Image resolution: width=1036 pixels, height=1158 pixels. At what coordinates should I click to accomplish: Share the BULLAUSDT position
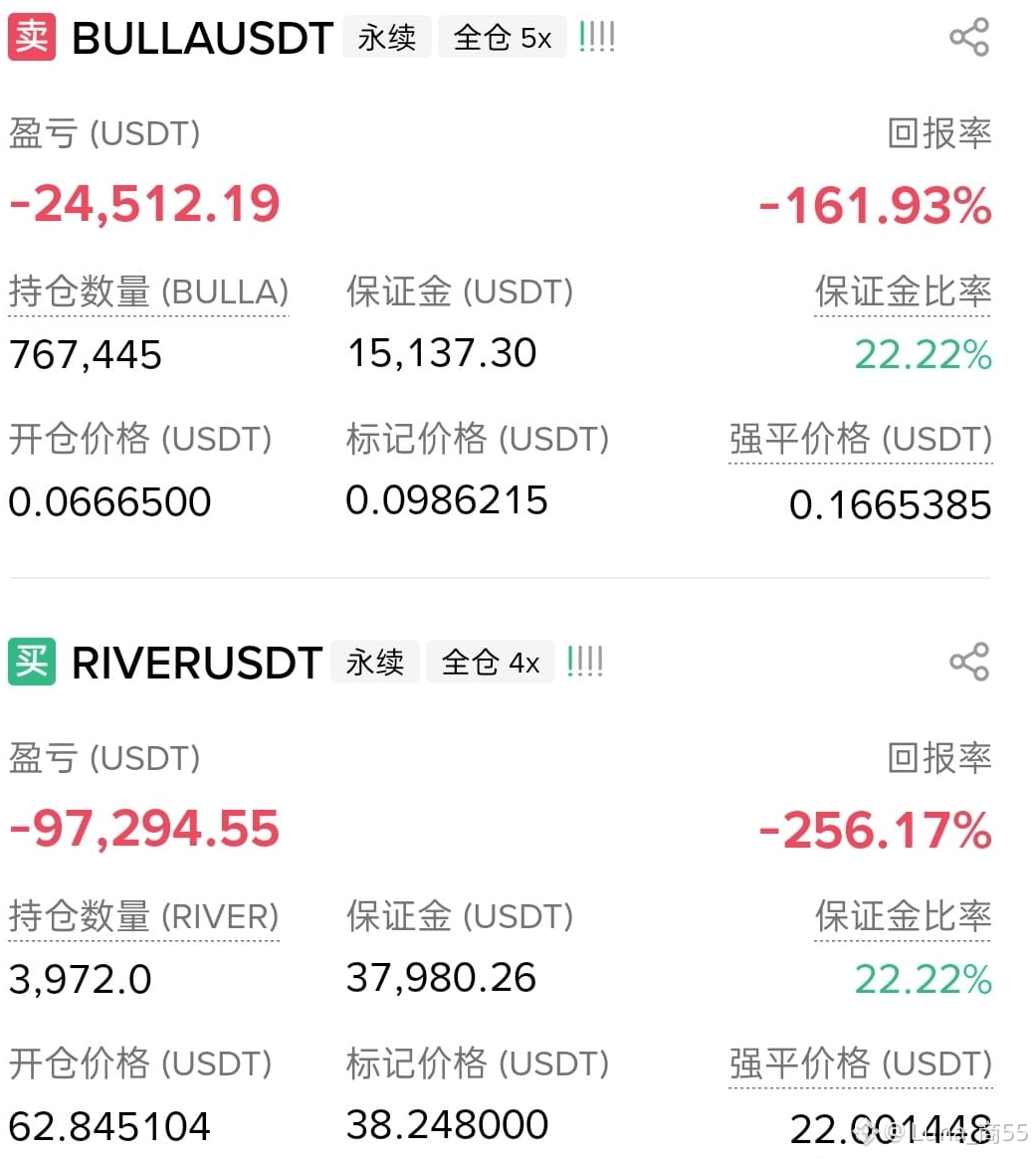968,37
